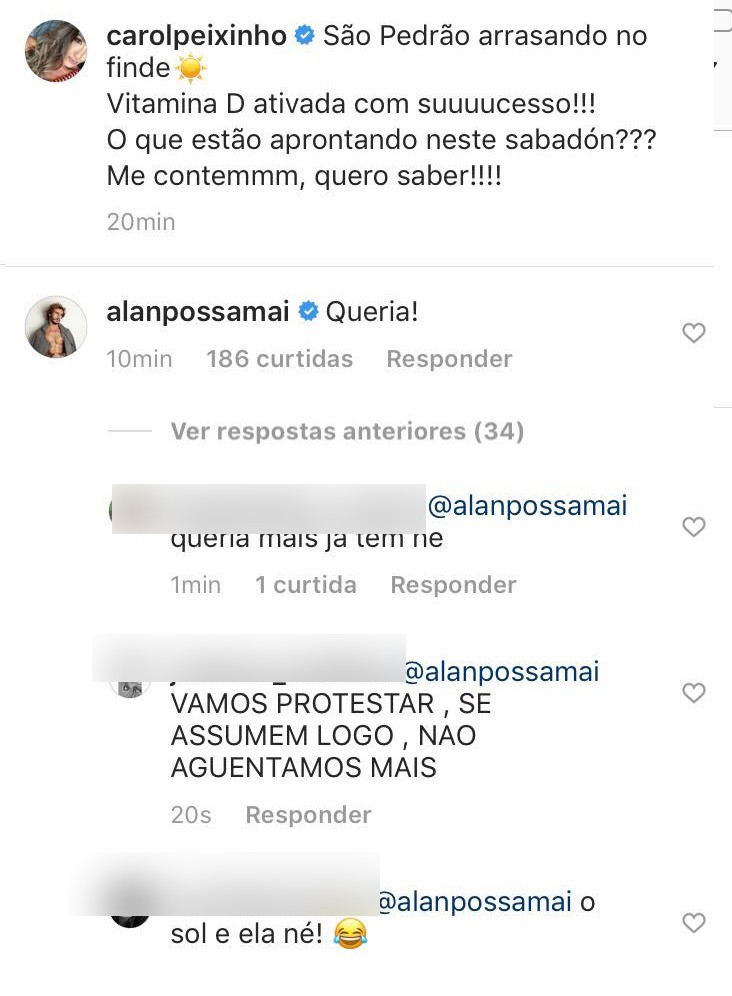View the 1 curtida on the reply
Image resolution: width=732 pixels, height=996 pixels.
(x=305, y=585)
